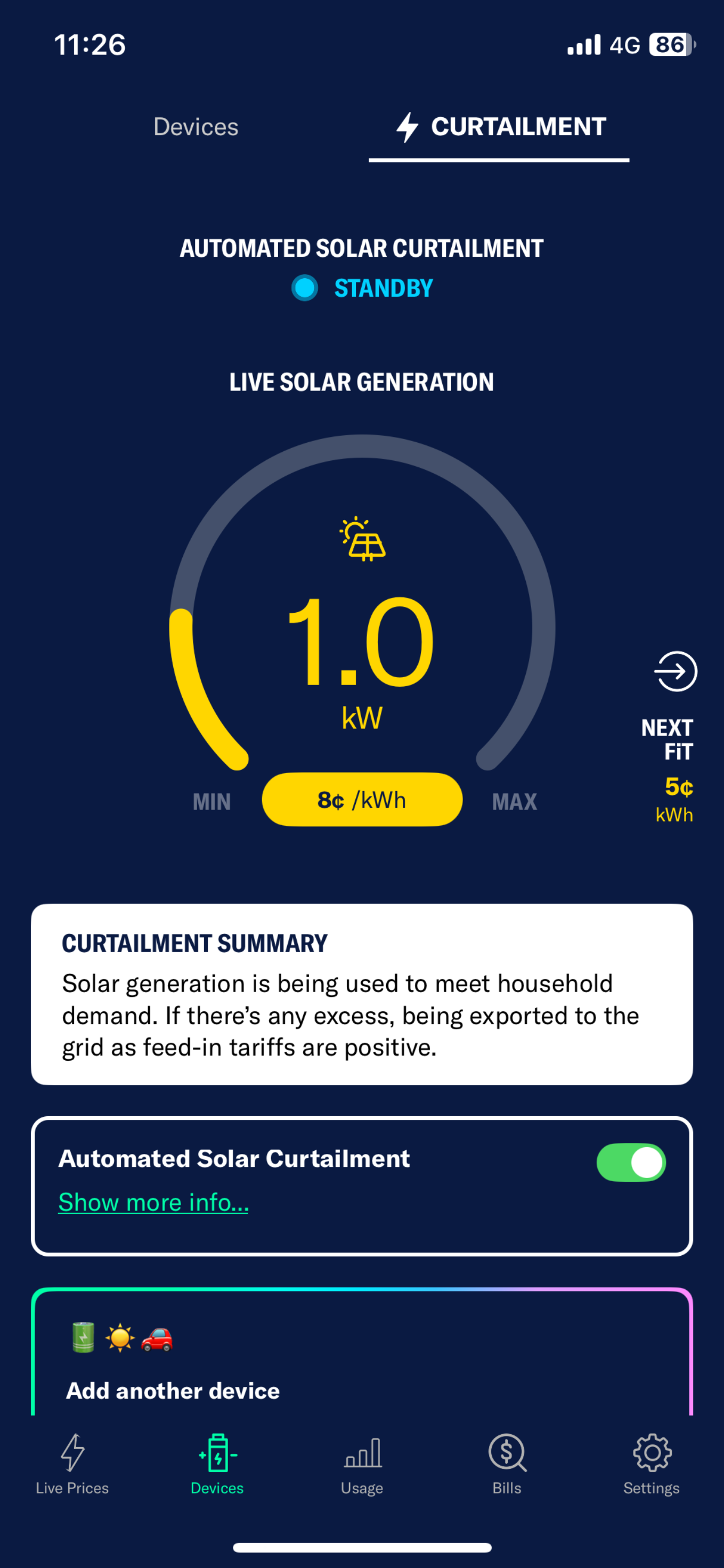Disable the Automated Solar Curtailment switch
This screenshot has width=724, height=1568.
[x=631, y=1162]
